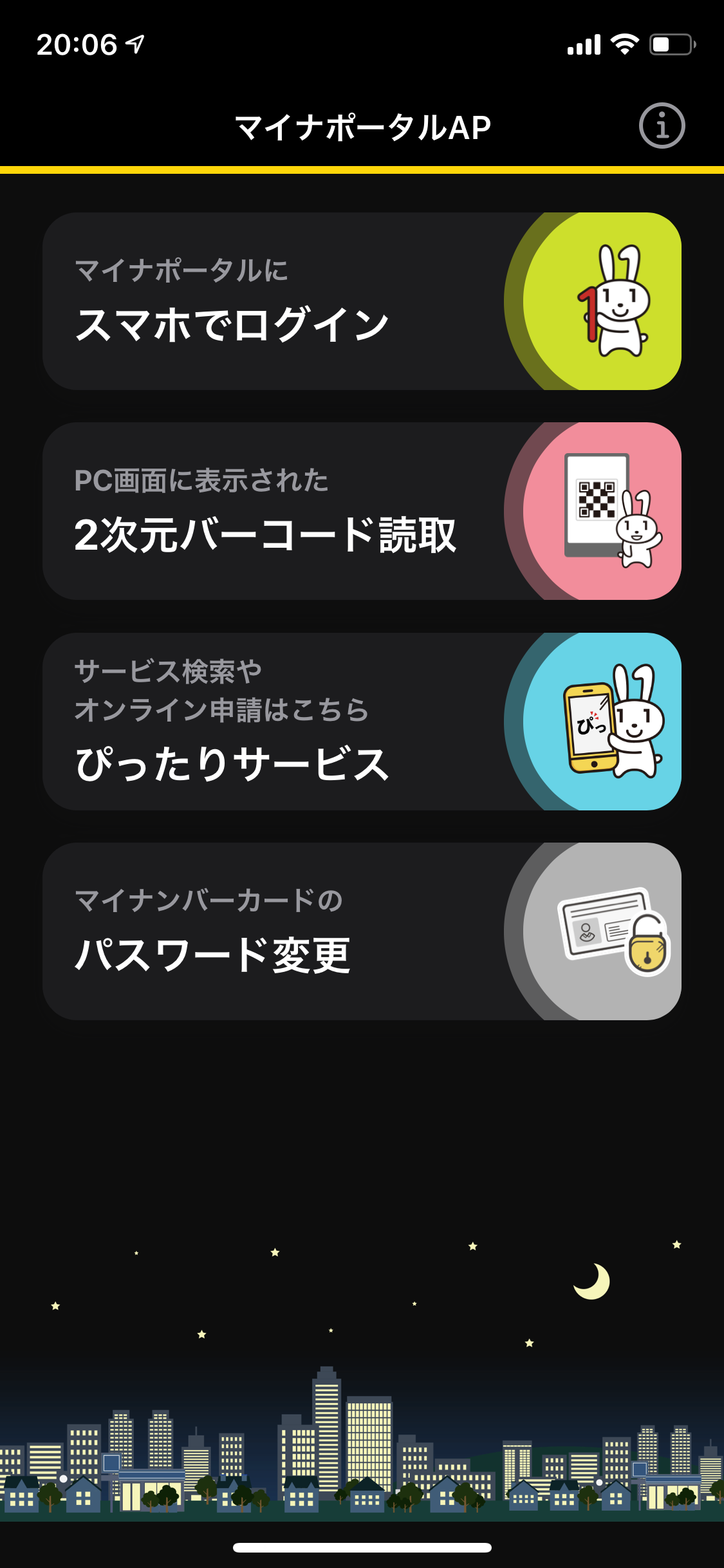Open スマホでログイン card
Image resolution: width=724 pixels, height=1568 pixels.
point(362,301)
